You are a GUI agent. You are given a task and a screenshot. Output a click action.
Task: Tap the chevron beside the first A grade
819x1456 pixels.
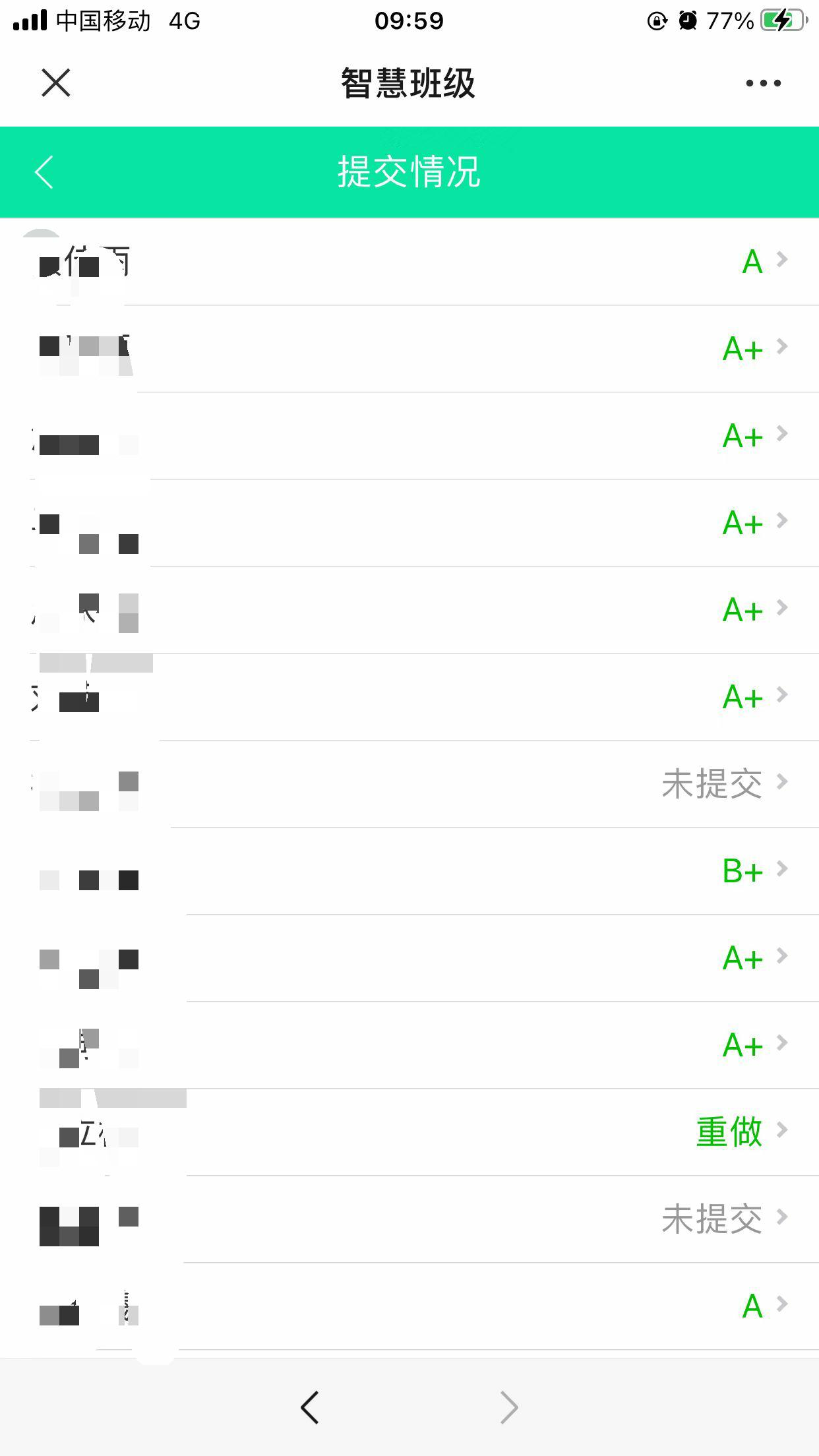(781, 260)
